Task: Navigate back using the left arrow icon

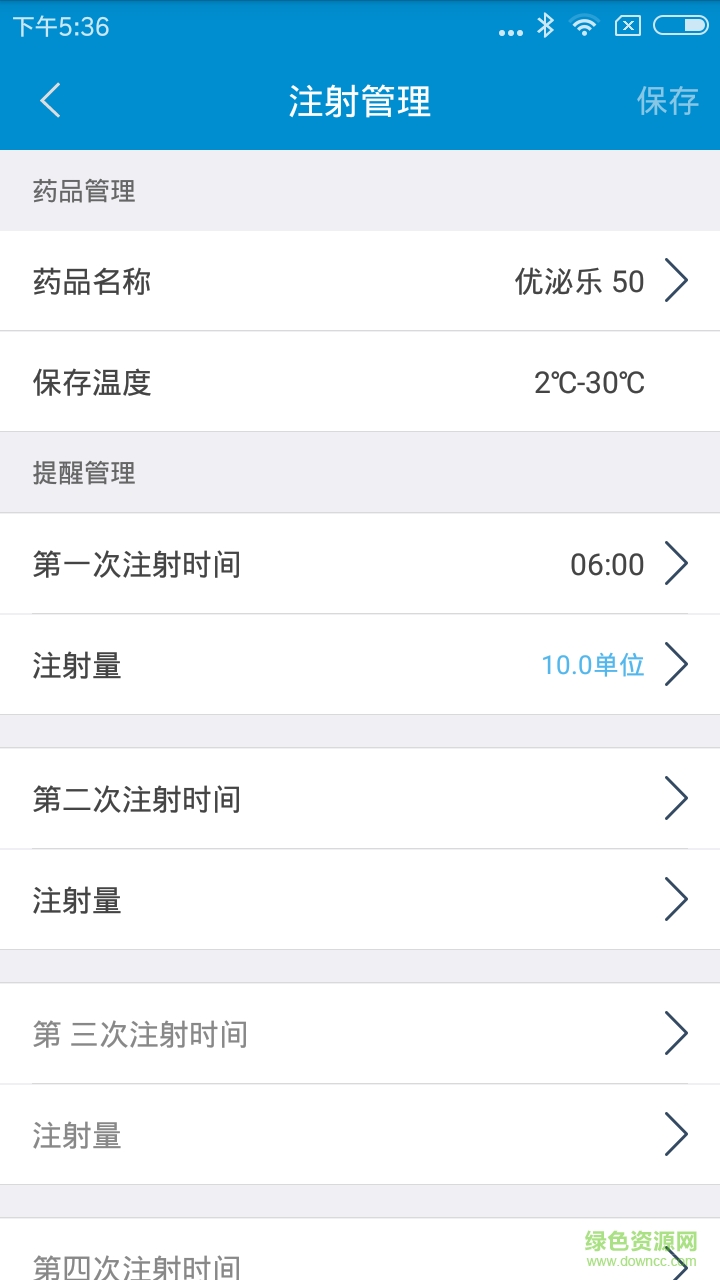Action: 50,101
